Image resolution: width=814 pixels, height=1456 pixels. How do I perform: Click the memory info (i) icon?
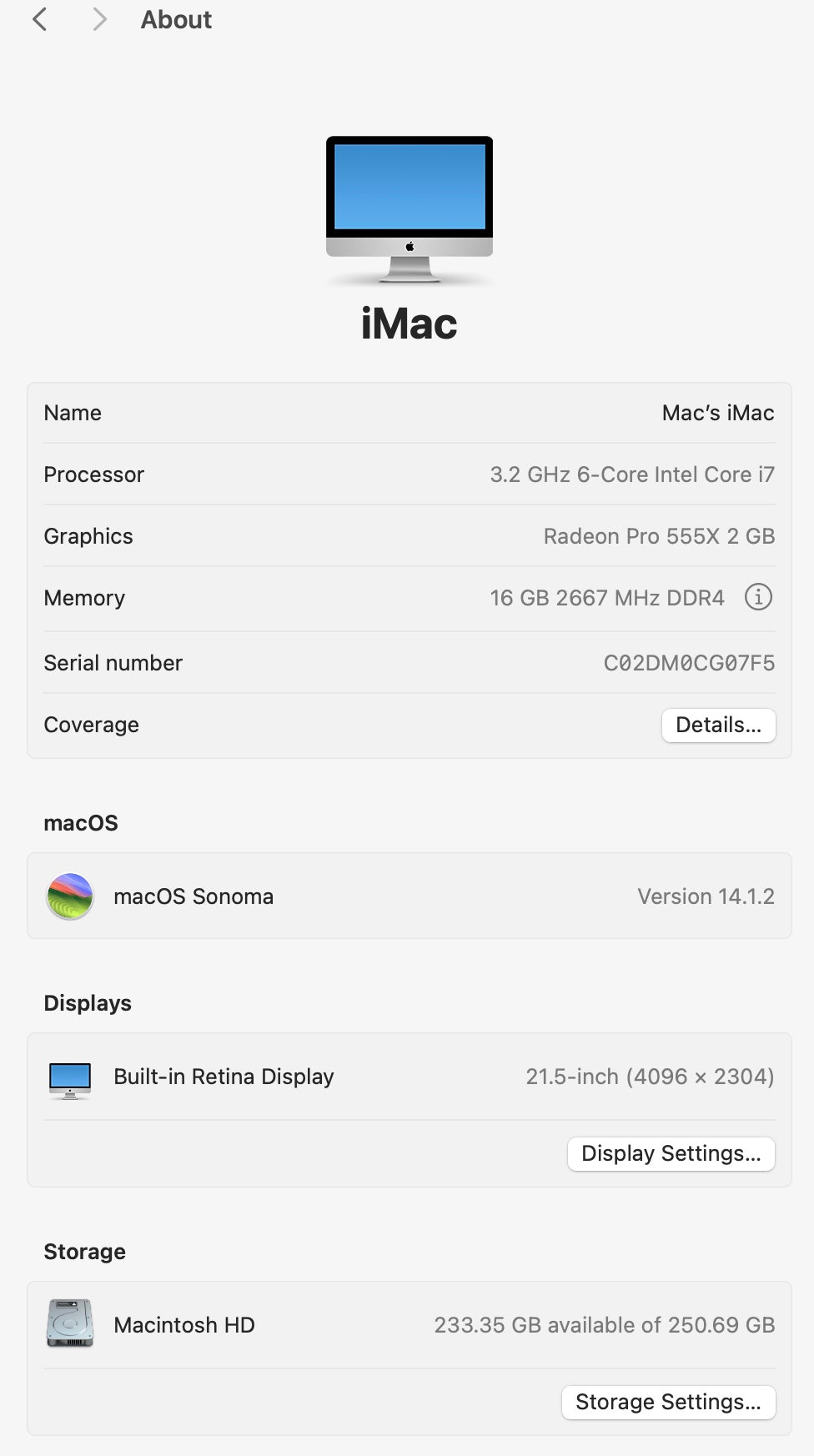click(757, 597)
